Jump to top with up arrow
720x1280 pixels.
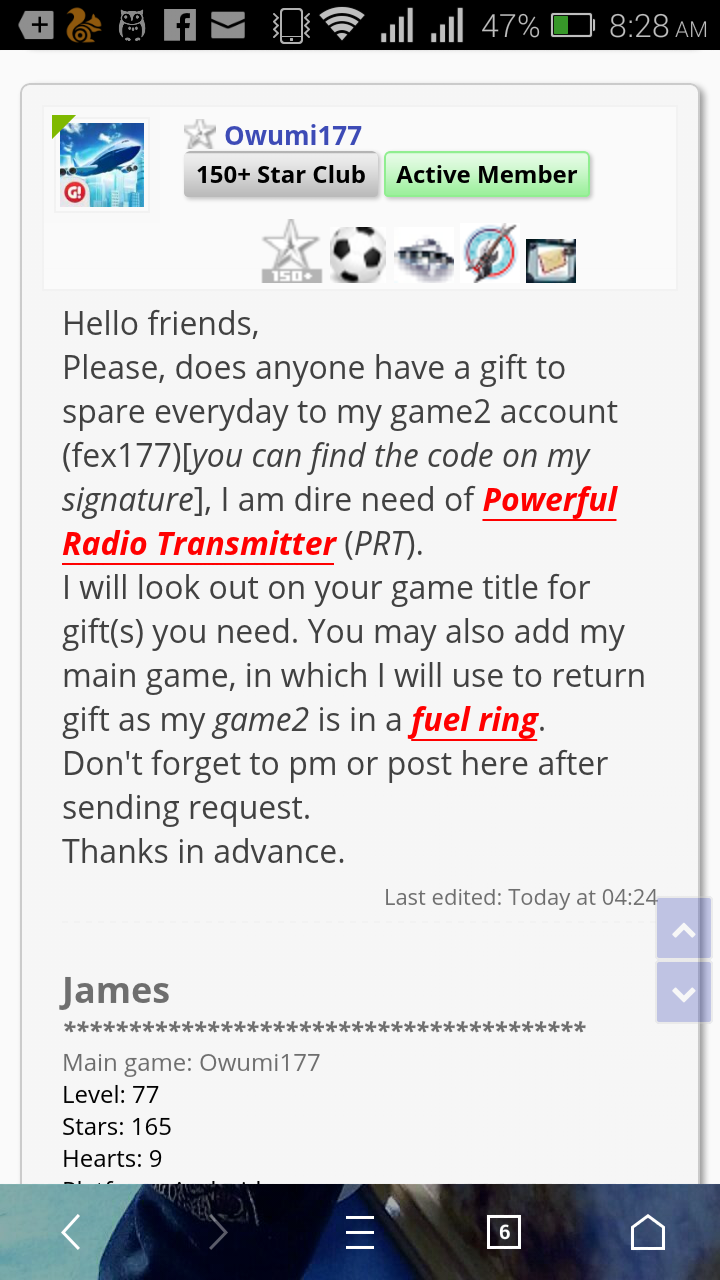pyautogui.click(x=684, y=929)
